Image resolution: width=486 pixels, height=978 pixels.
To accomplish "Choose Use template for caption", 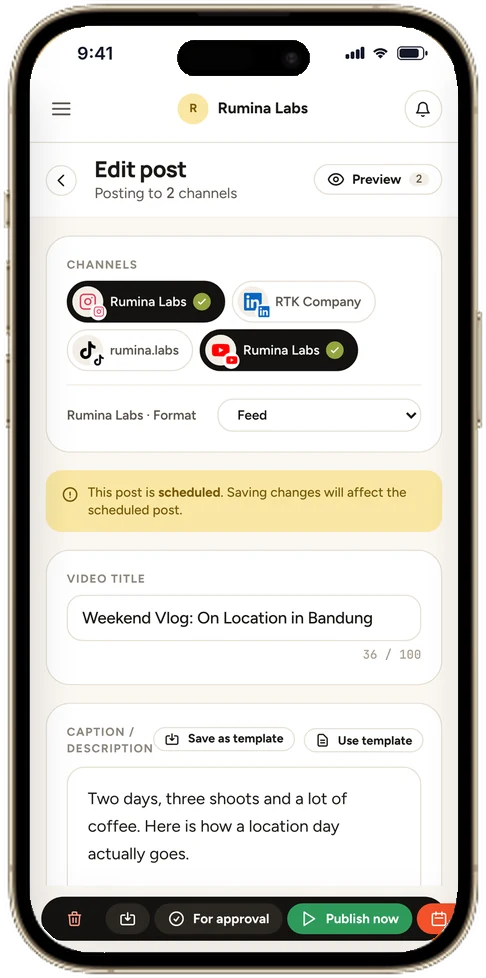I will (x=364, y=740).
